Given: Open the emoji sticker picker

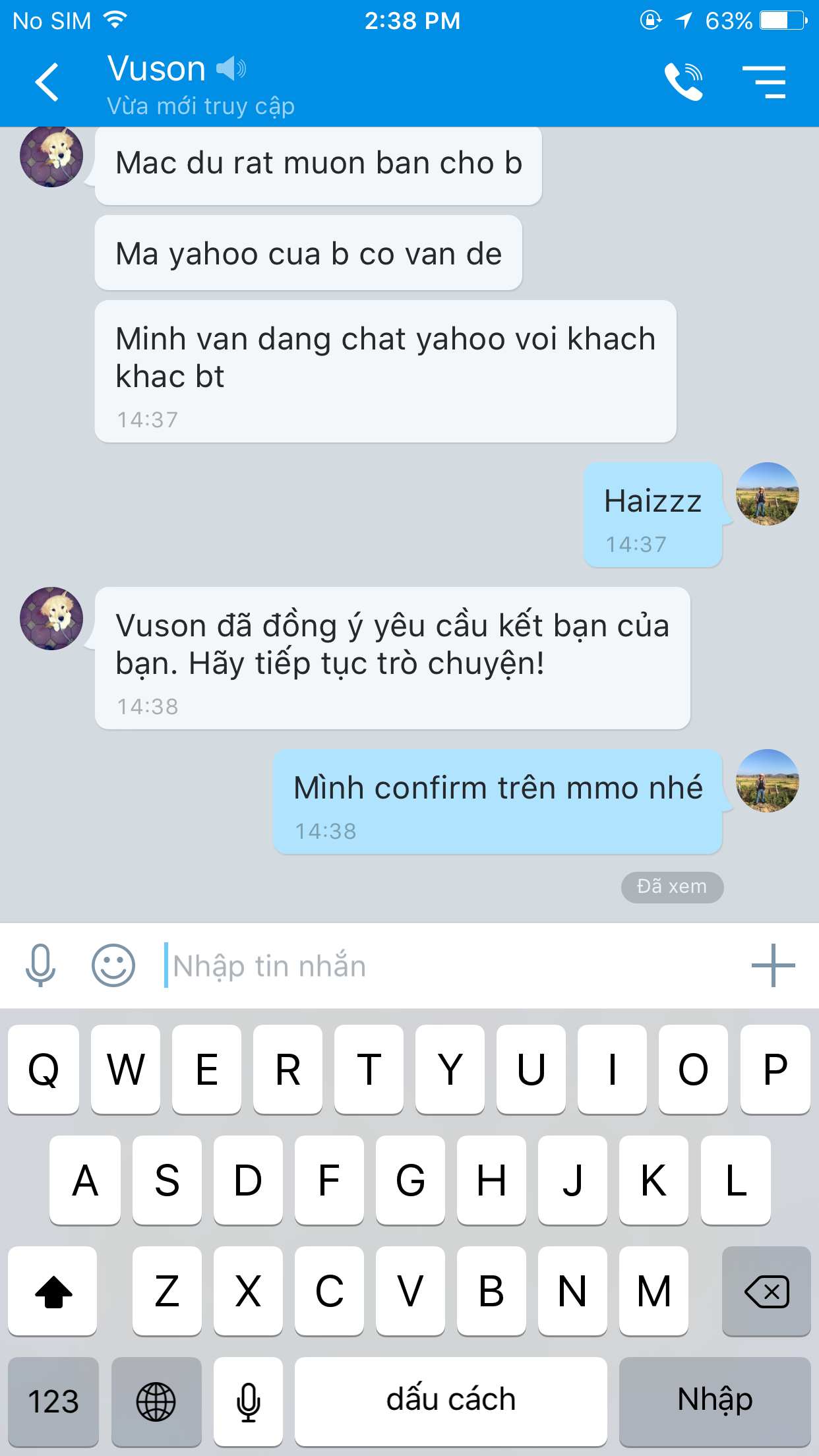Looking at the screenshot, I should [113, 965].
